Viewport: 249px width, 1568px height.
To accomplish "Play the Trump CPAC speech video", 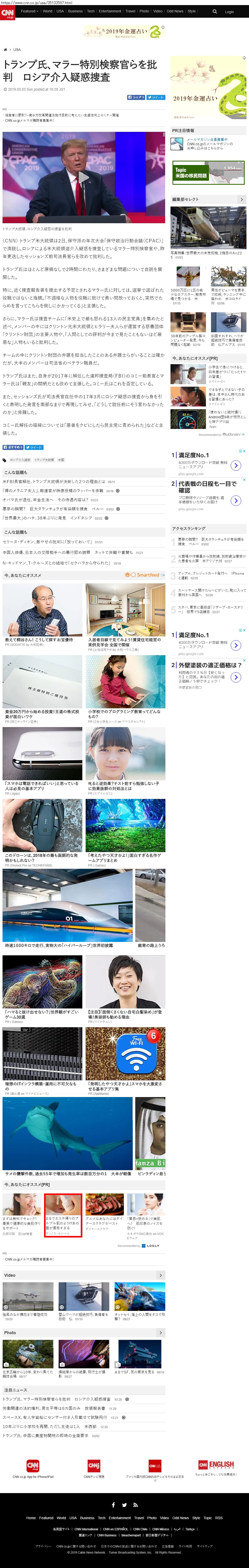I will (x=83, y=178).
